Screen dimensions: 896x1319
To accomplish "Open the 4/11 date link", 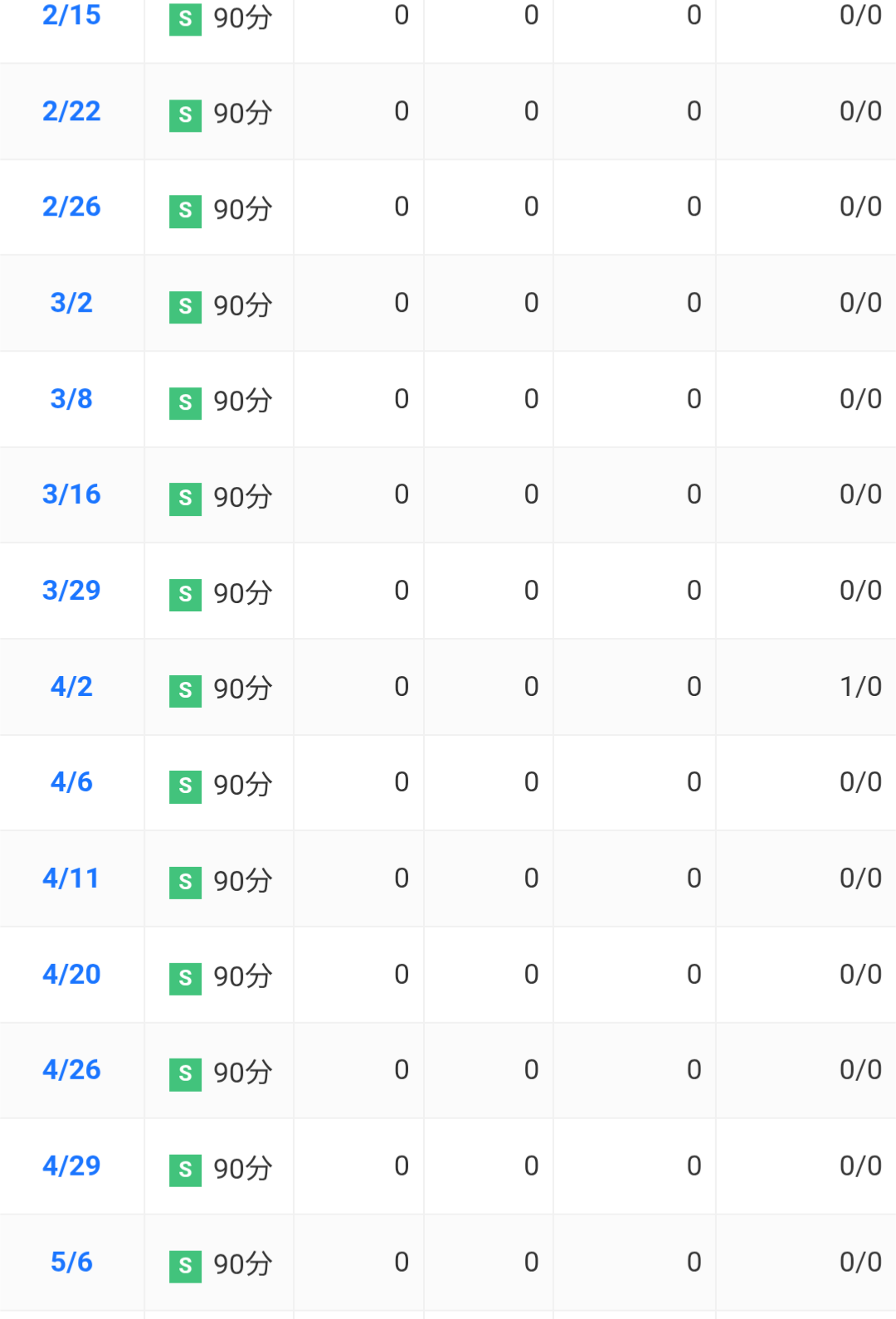I will coord(71,879).
